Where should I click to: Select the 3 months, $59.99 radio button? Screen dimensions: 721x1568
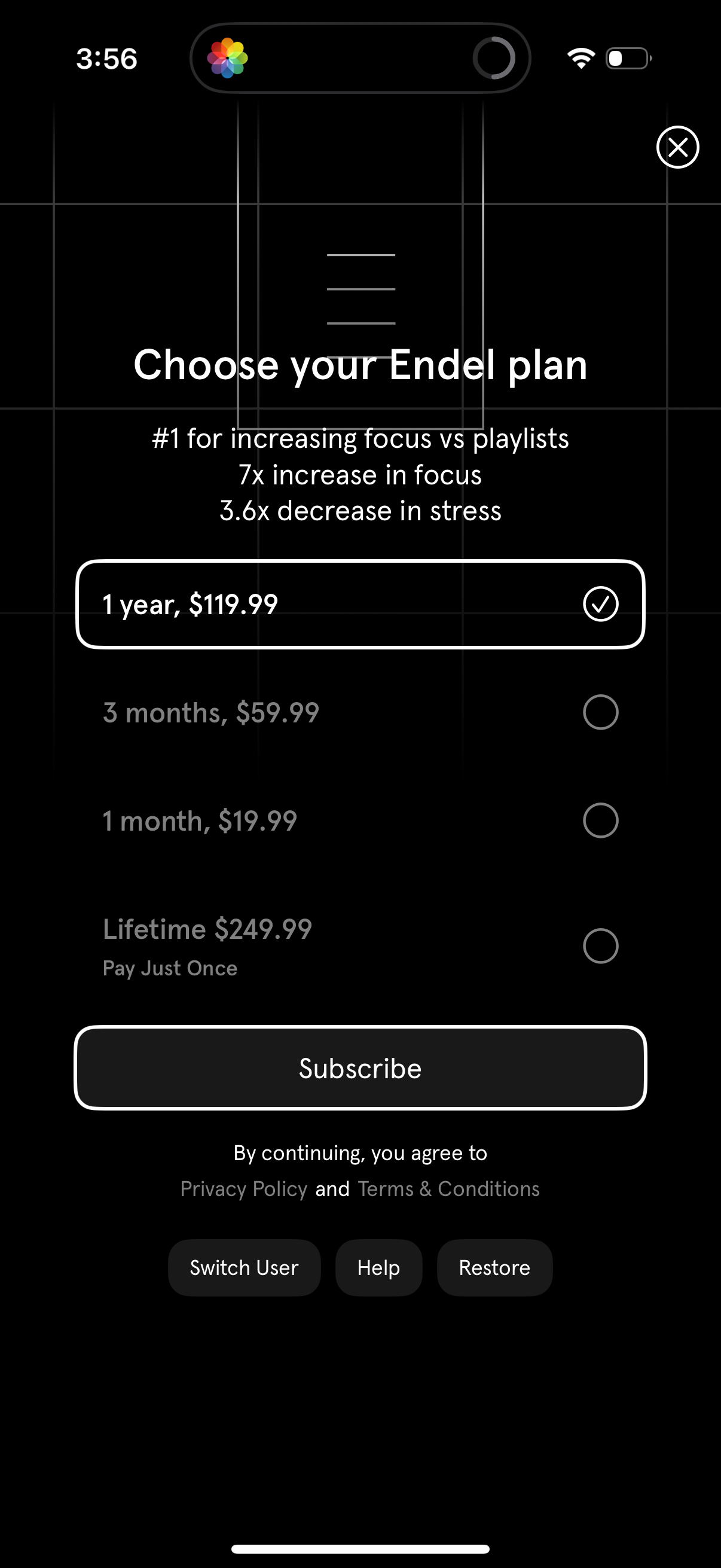[x=600, y=712]
